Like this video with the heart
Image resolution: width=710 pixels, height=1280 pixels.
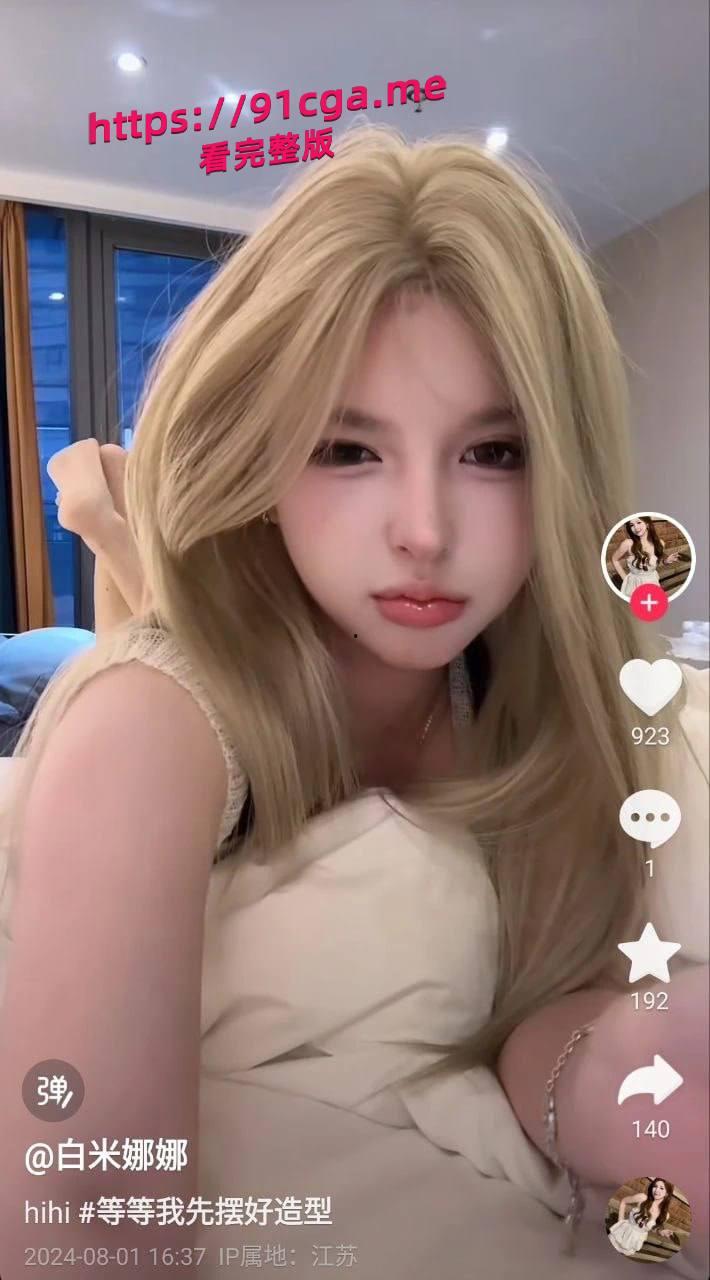pos(650,688)
